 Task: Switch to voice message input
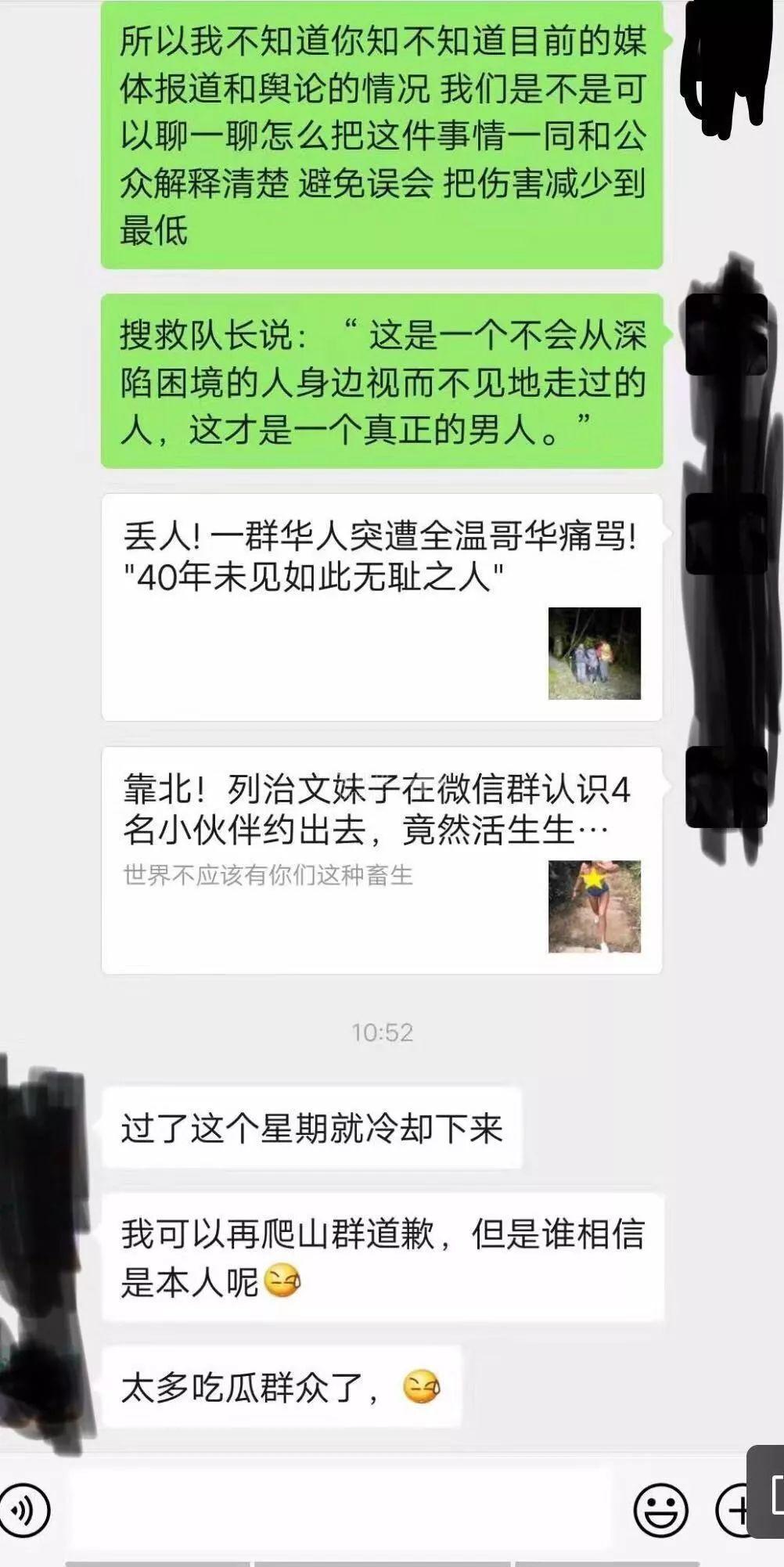tap(23, 1510)
